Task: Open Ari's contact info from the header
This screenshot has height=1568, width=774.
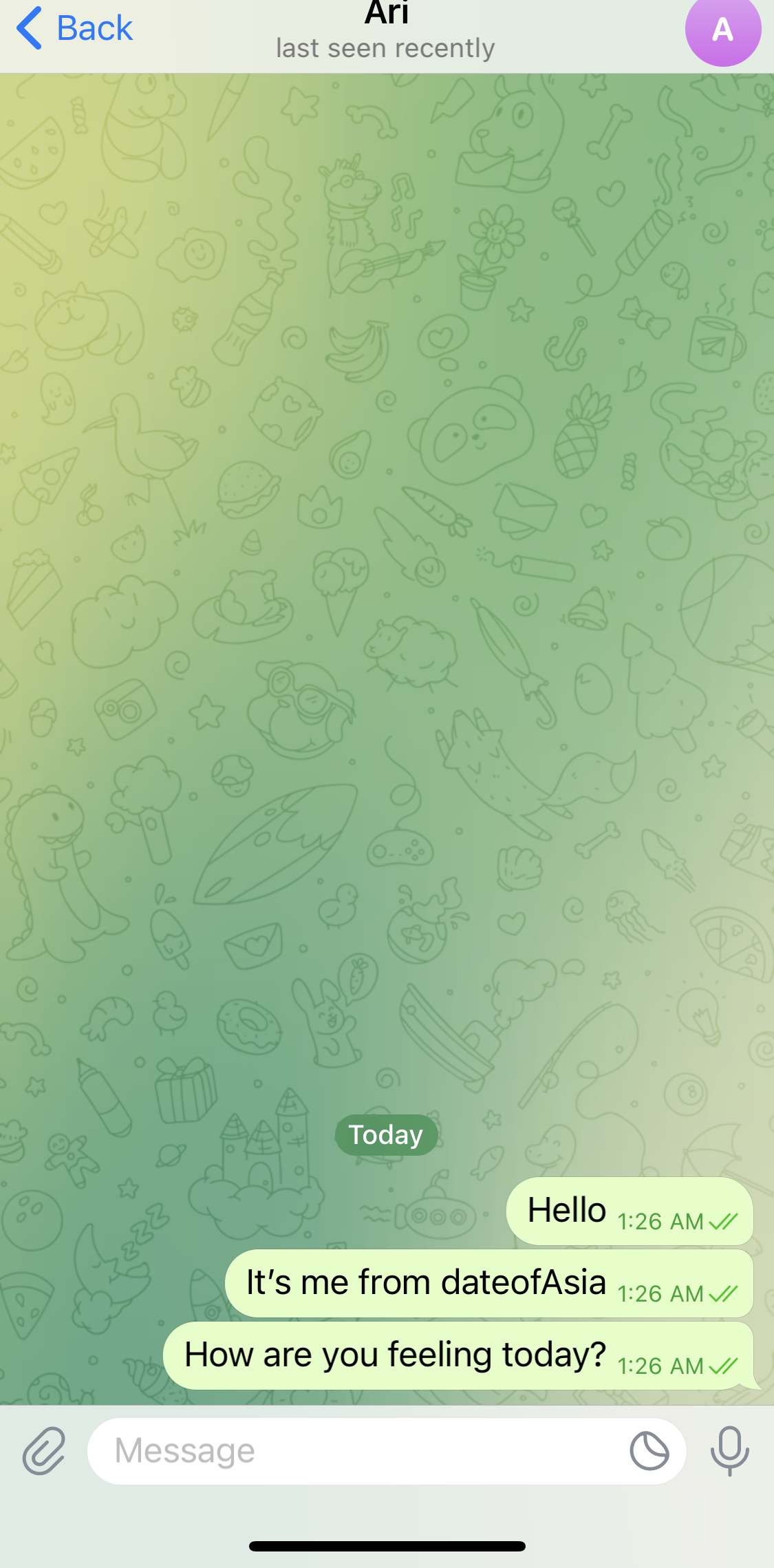Action: [x=385, y=31]
